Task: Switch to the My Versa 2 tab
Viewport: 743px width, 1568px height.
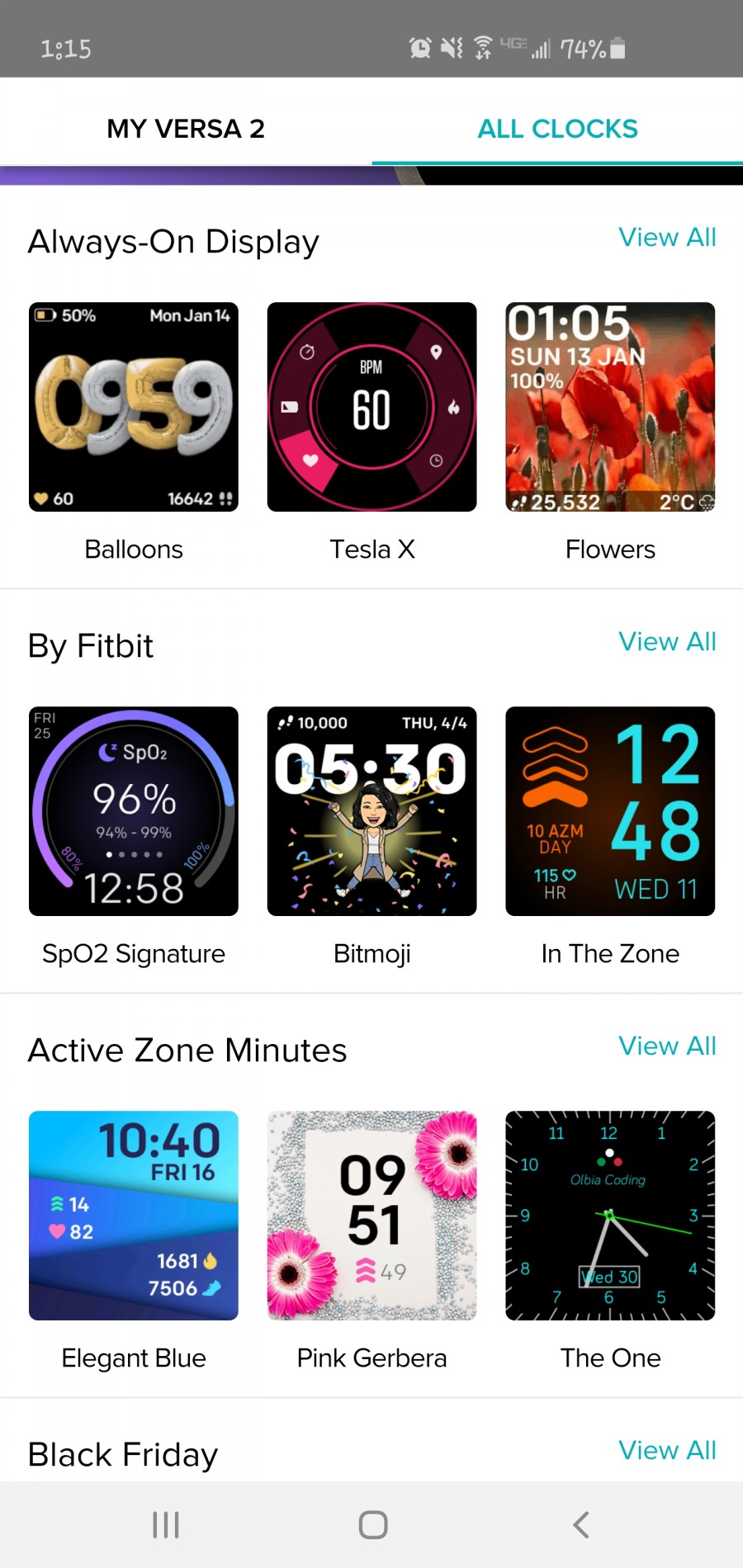Action: [x=186, y=129]
